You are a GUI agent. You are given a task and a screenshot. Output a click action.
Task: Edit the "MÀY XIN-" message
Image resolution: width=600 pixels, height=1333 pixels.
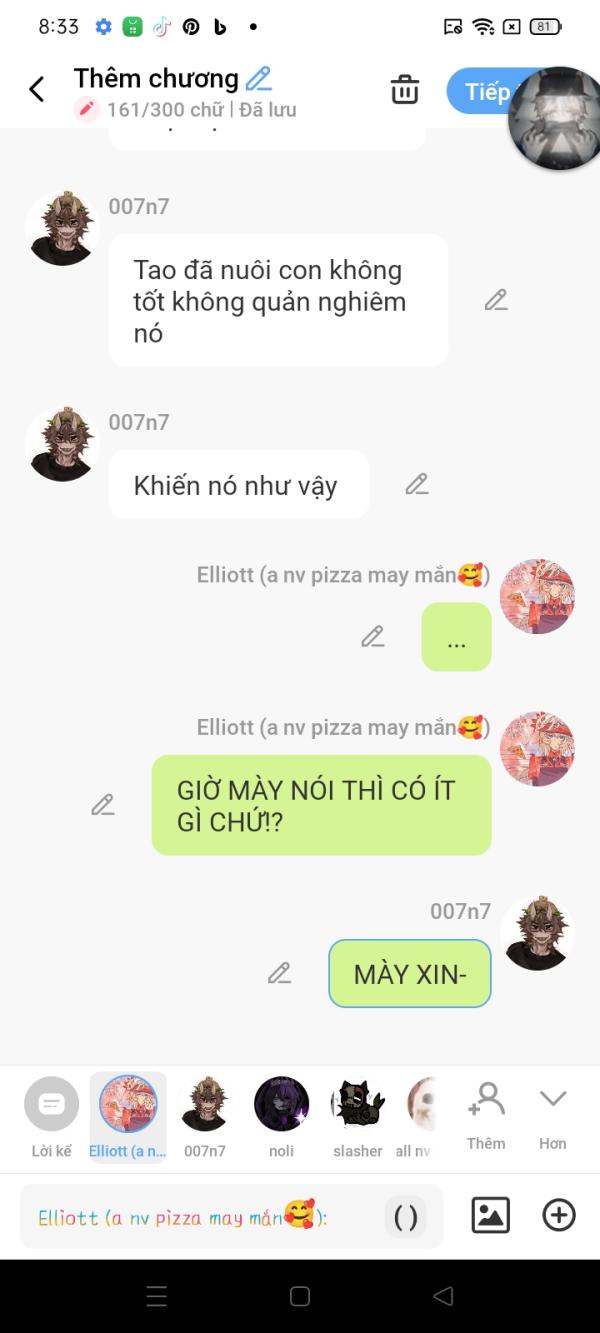click(x=280, y=973)
